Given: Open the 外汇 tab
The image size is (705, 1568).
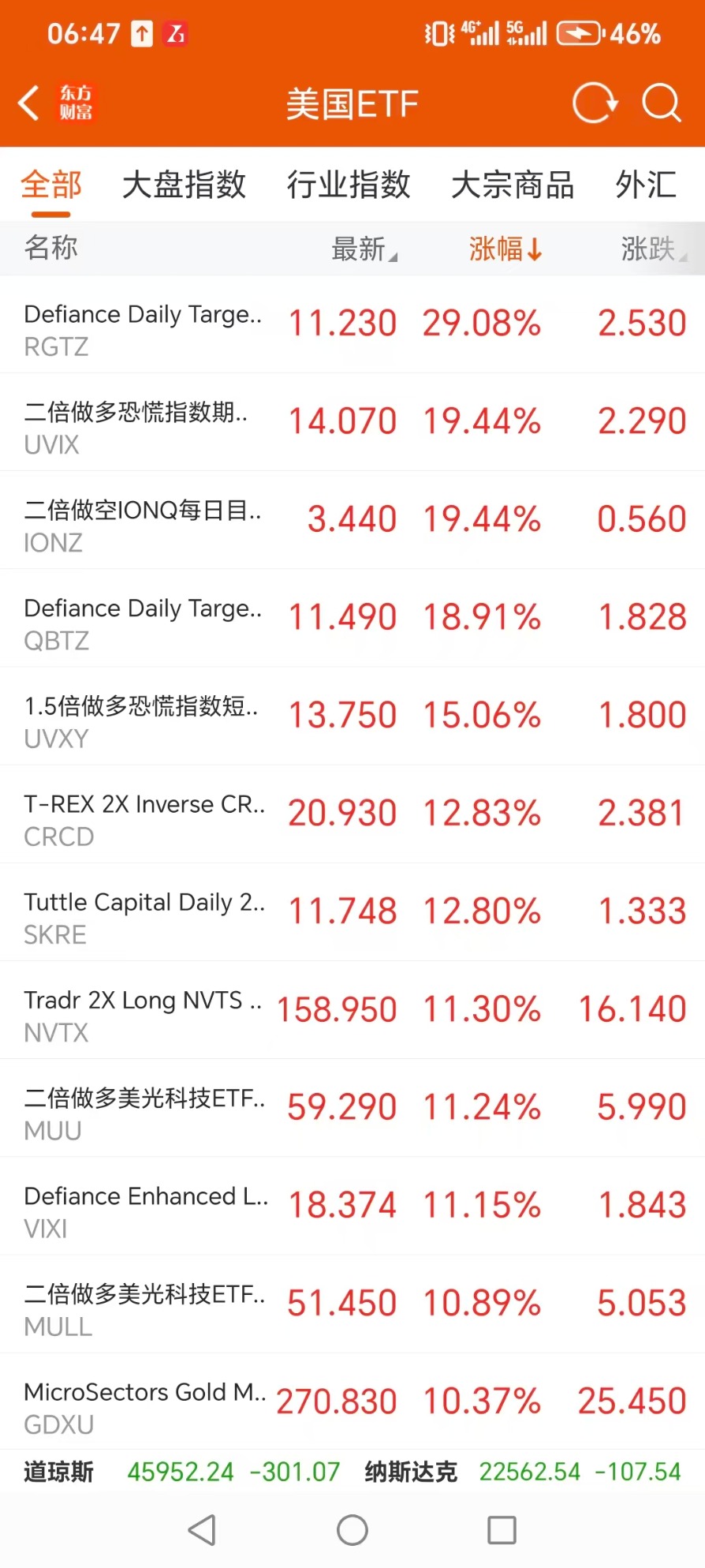Looking at the screenshot, I should [646, 185].
